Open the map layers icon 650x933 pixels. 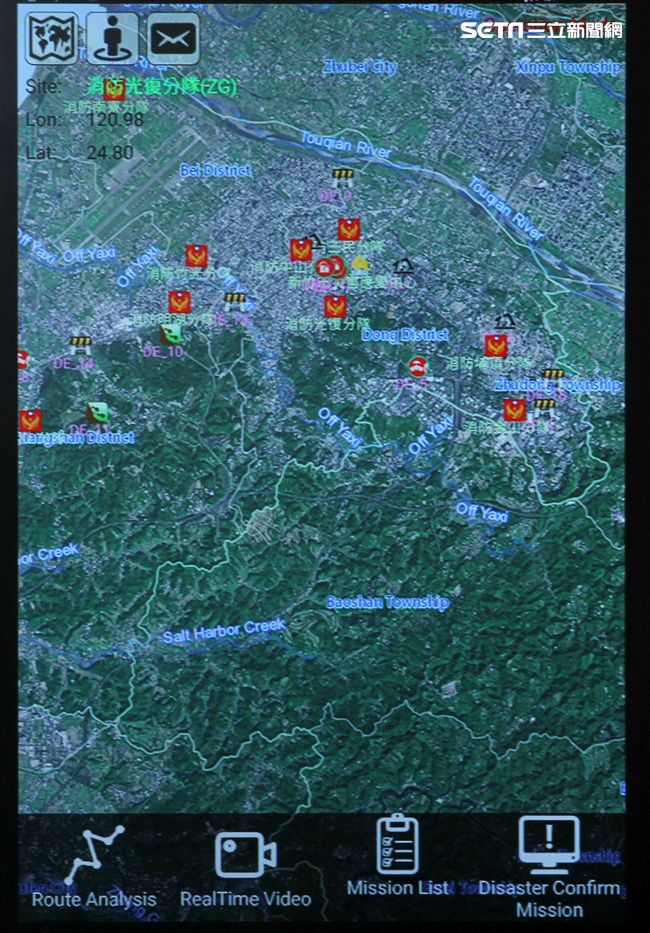point(52,38)
